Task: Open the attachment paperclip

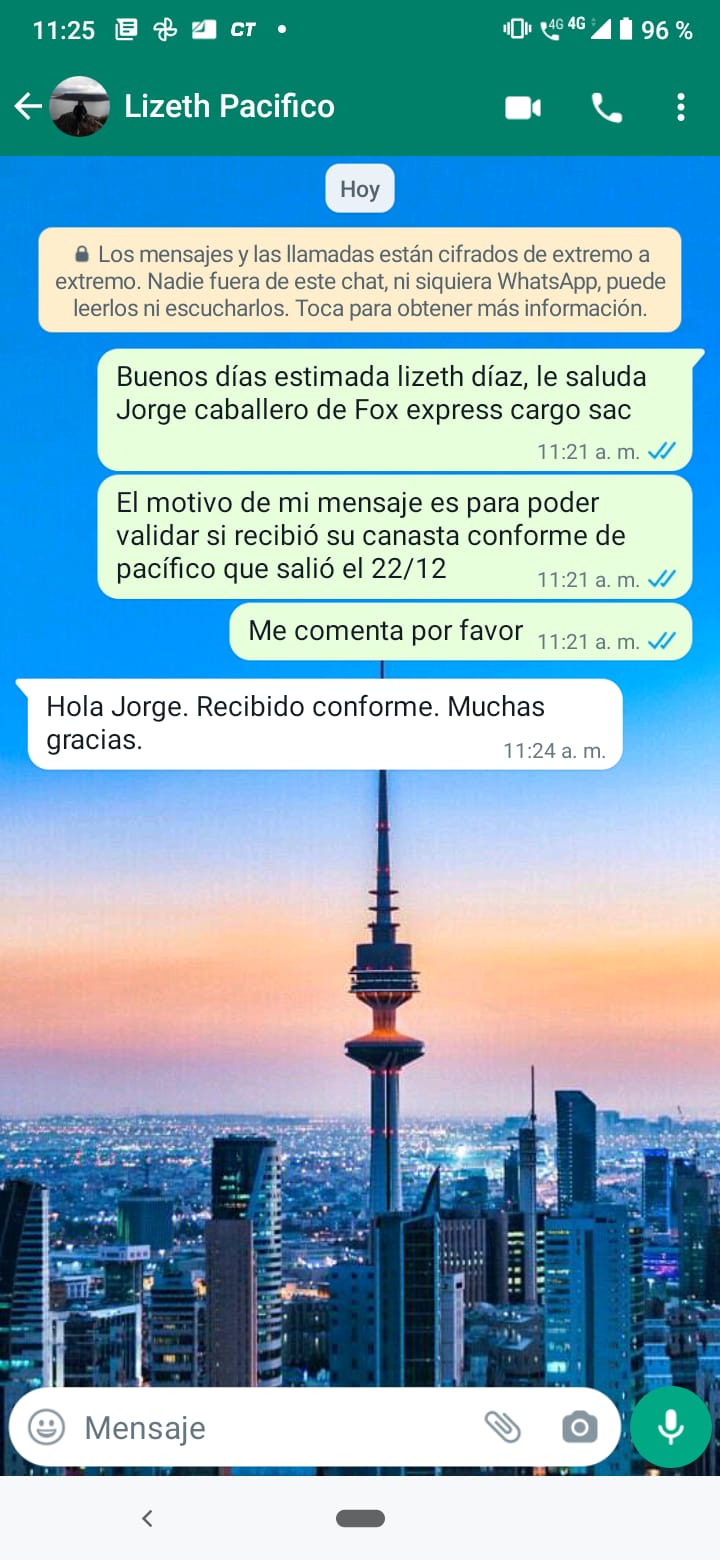Action: pyautogui.click(x=503, y=1427)
